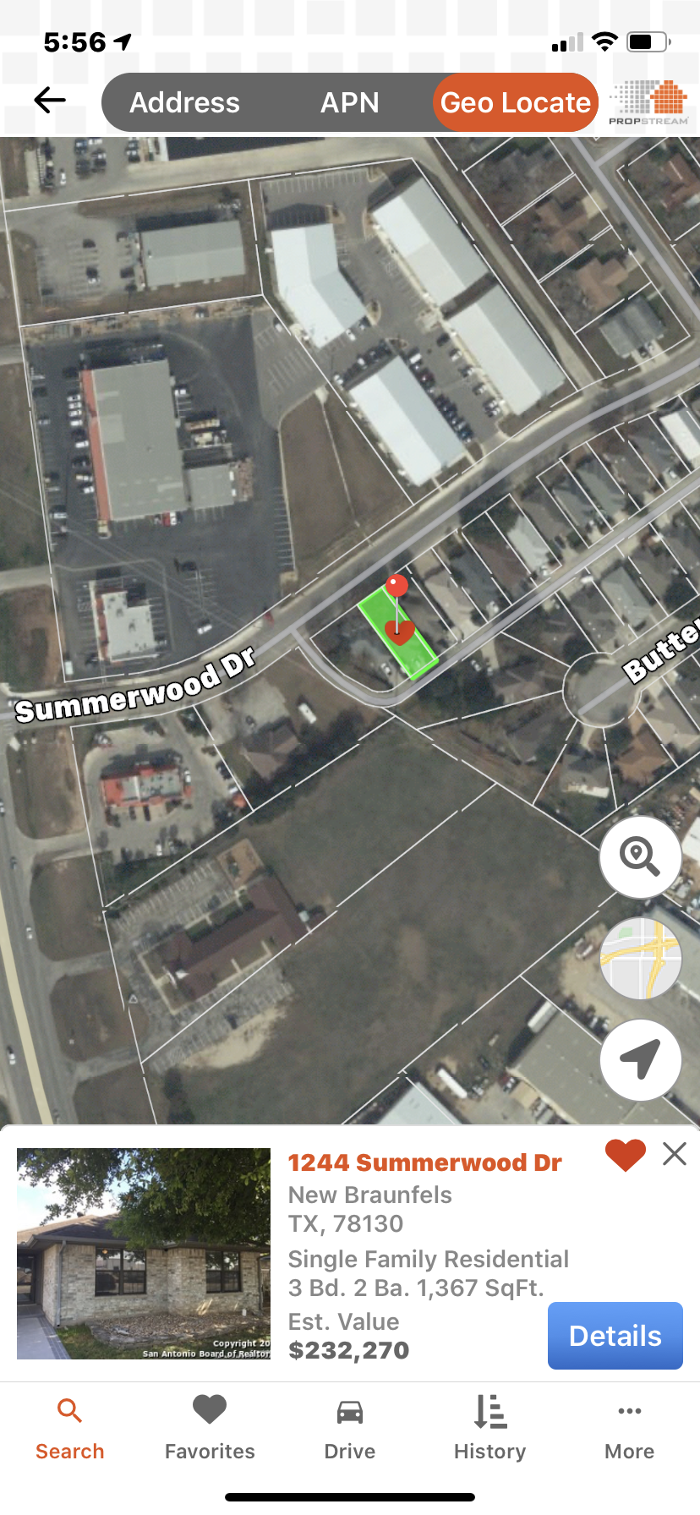Select the Search tab
Viewport: 700px width, 1515px height.
click(x=70, y=1429)
